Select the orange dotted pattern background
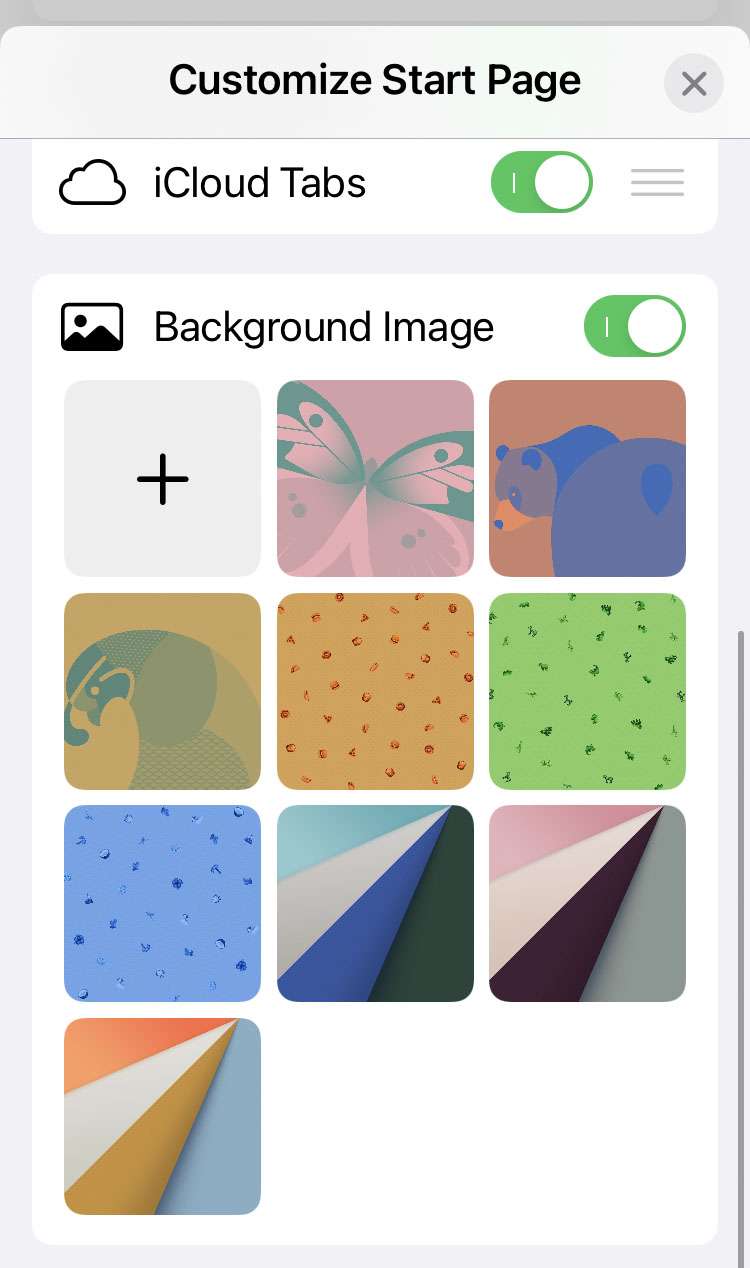Viewport: 750px width, 1268px height. [375, 691]
